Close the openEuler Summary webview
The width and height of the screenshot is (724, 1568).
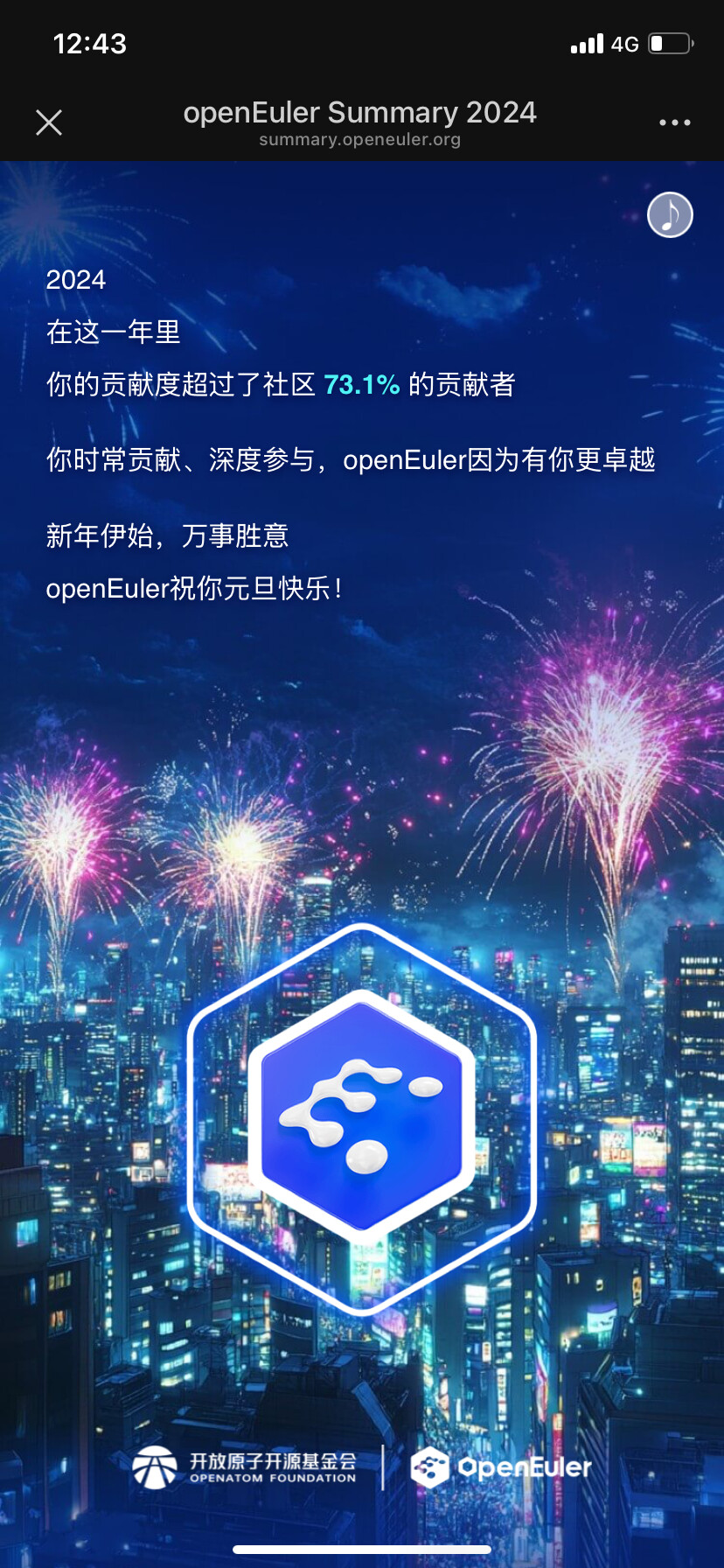tap(49, 122)
